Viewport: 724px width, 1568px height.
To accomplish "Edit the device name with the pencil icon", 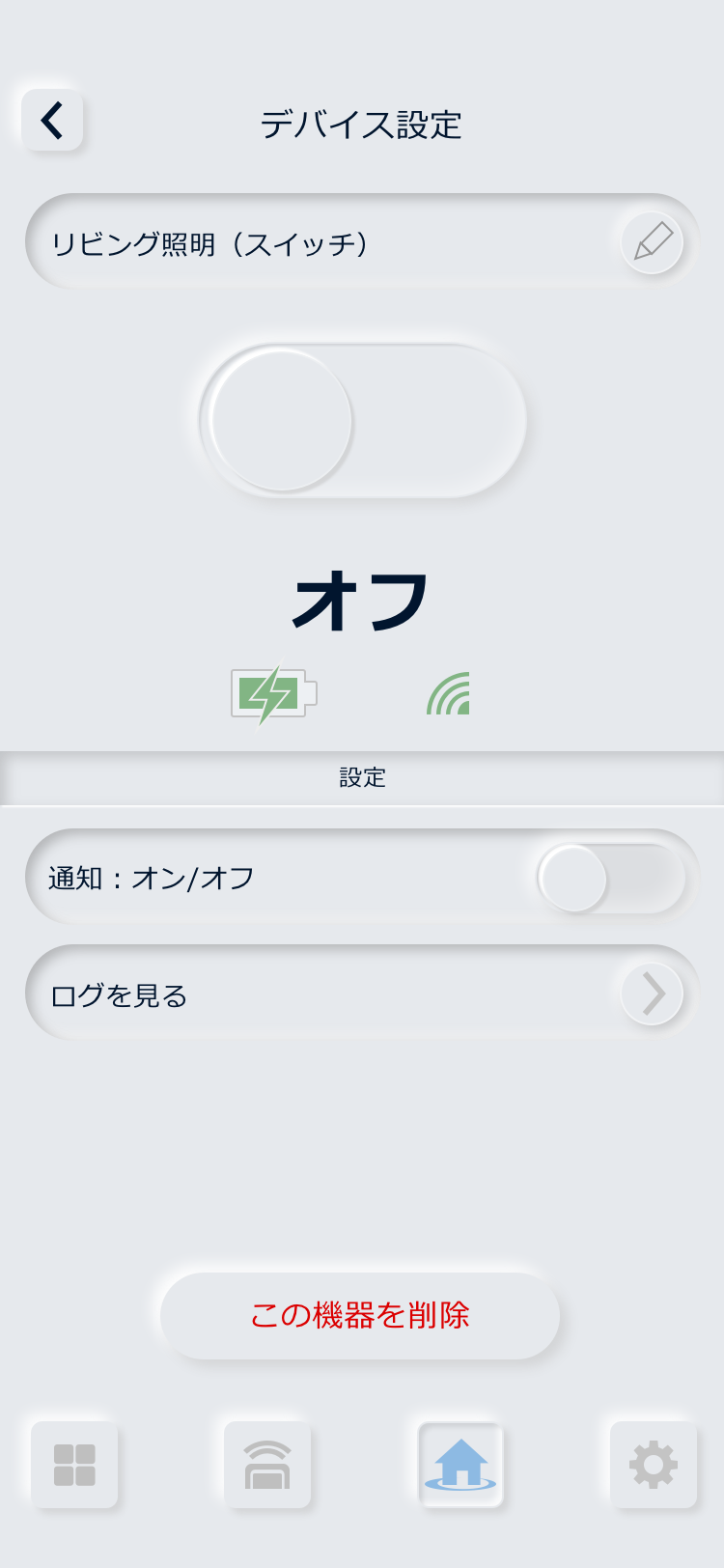I will tap(653, 242).
